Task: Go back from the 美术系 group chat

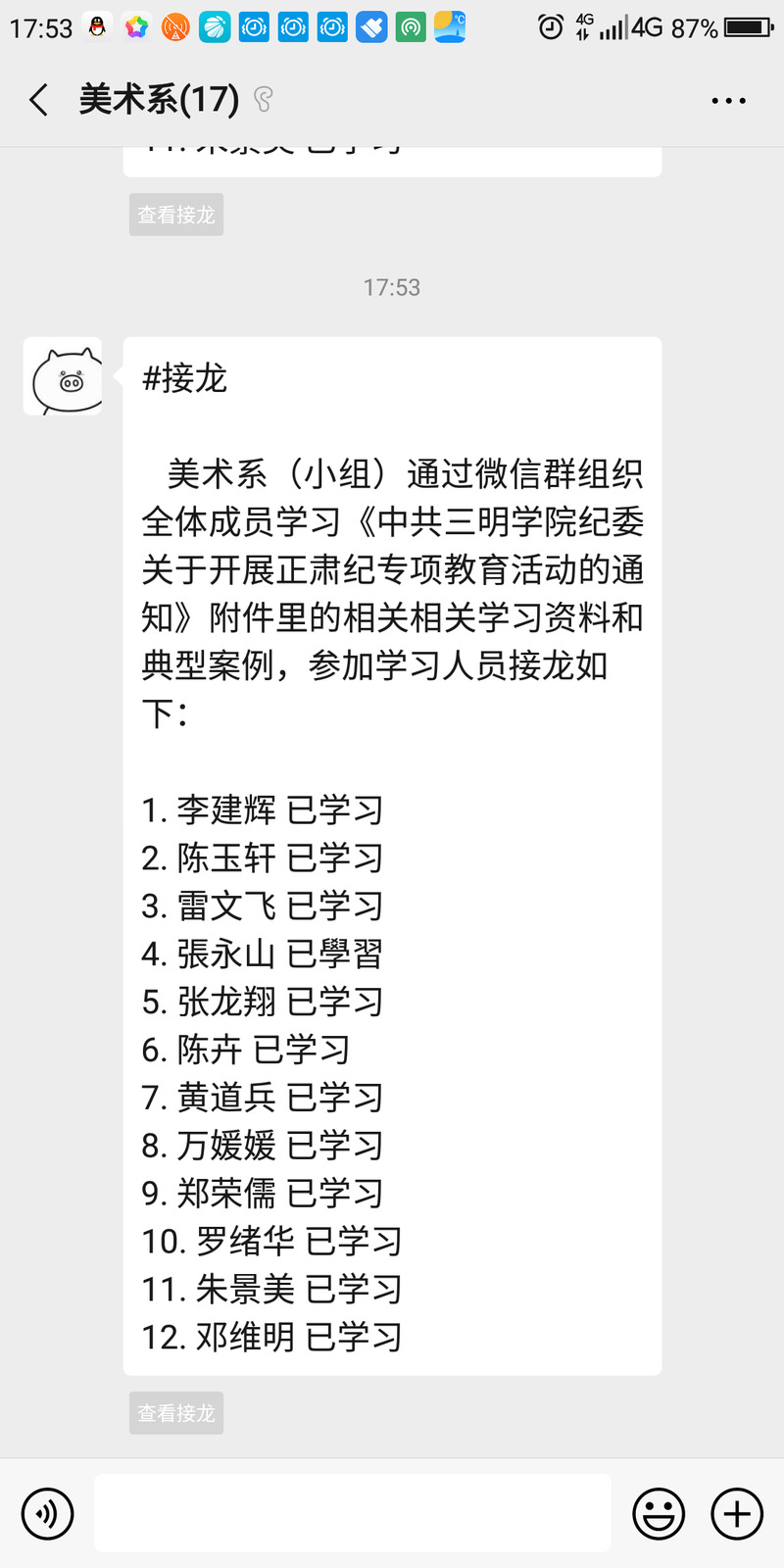Action: click(x=39, y=100)
